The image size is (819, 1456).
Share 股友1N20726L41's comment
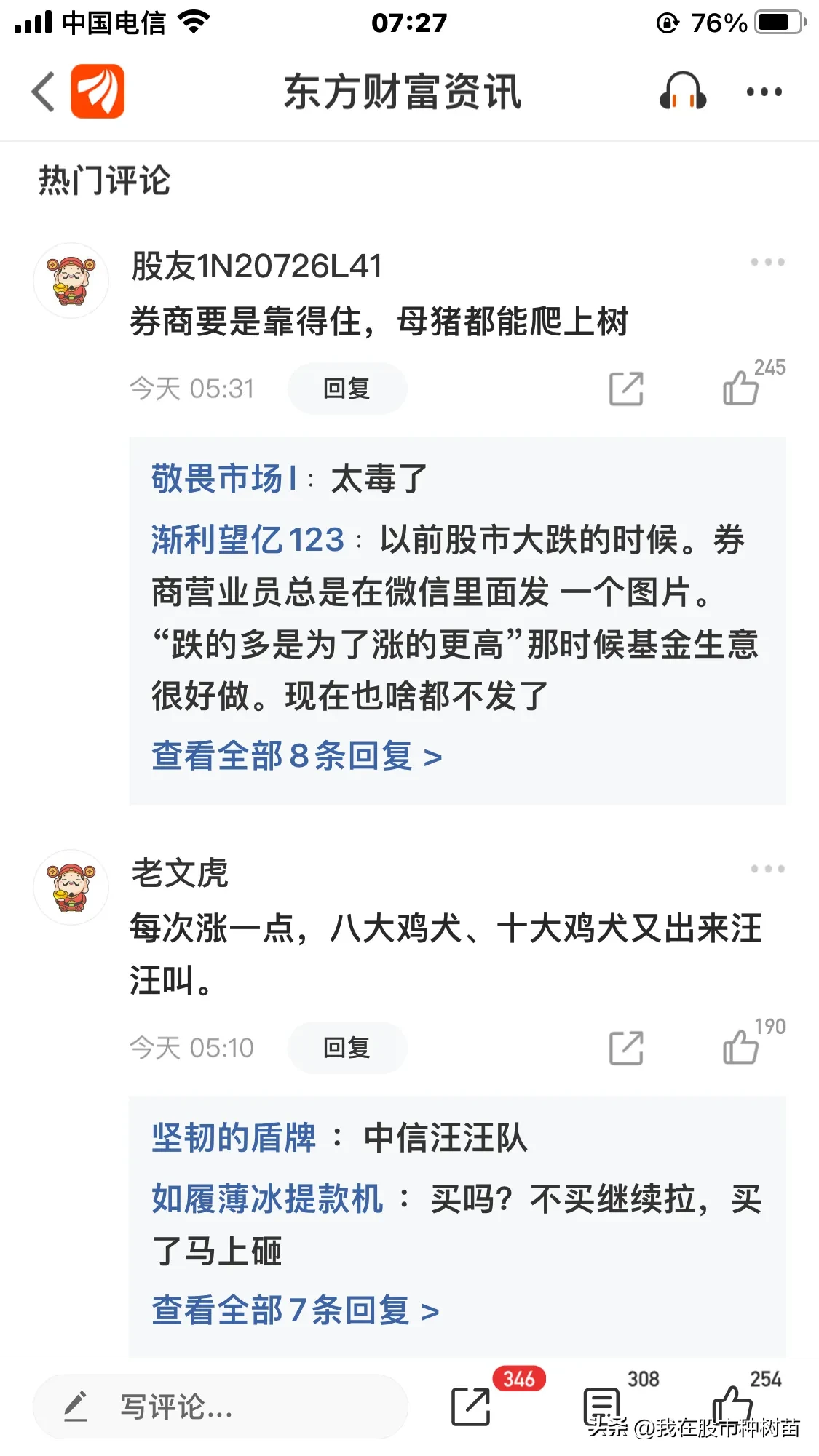[626, 389]
